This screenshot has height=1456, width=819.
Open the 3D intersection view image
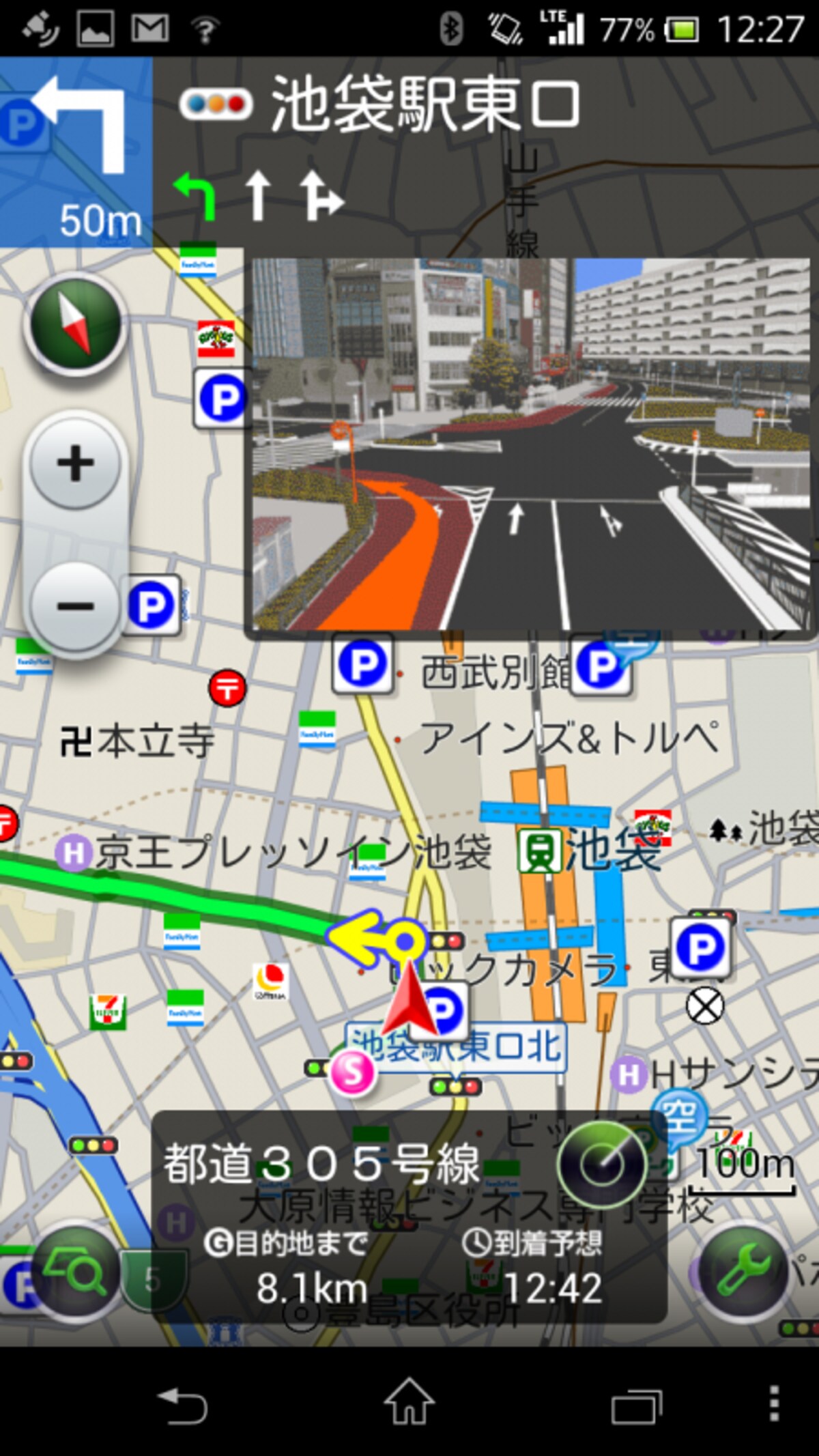(x=530, y=444)
